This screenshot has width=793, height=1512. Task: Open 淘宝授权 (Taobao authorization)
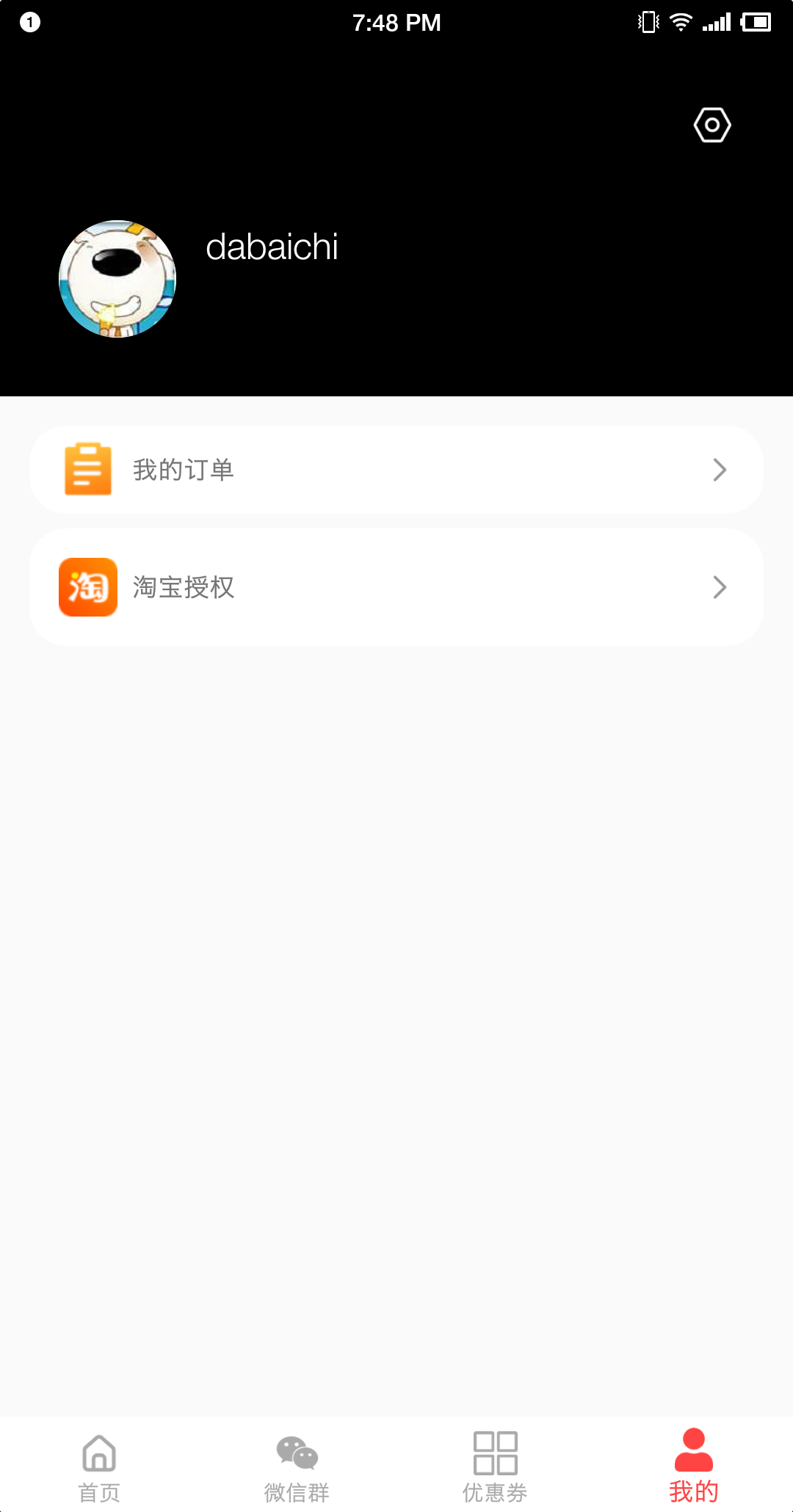pyautogui.click(x=396, y=587)
